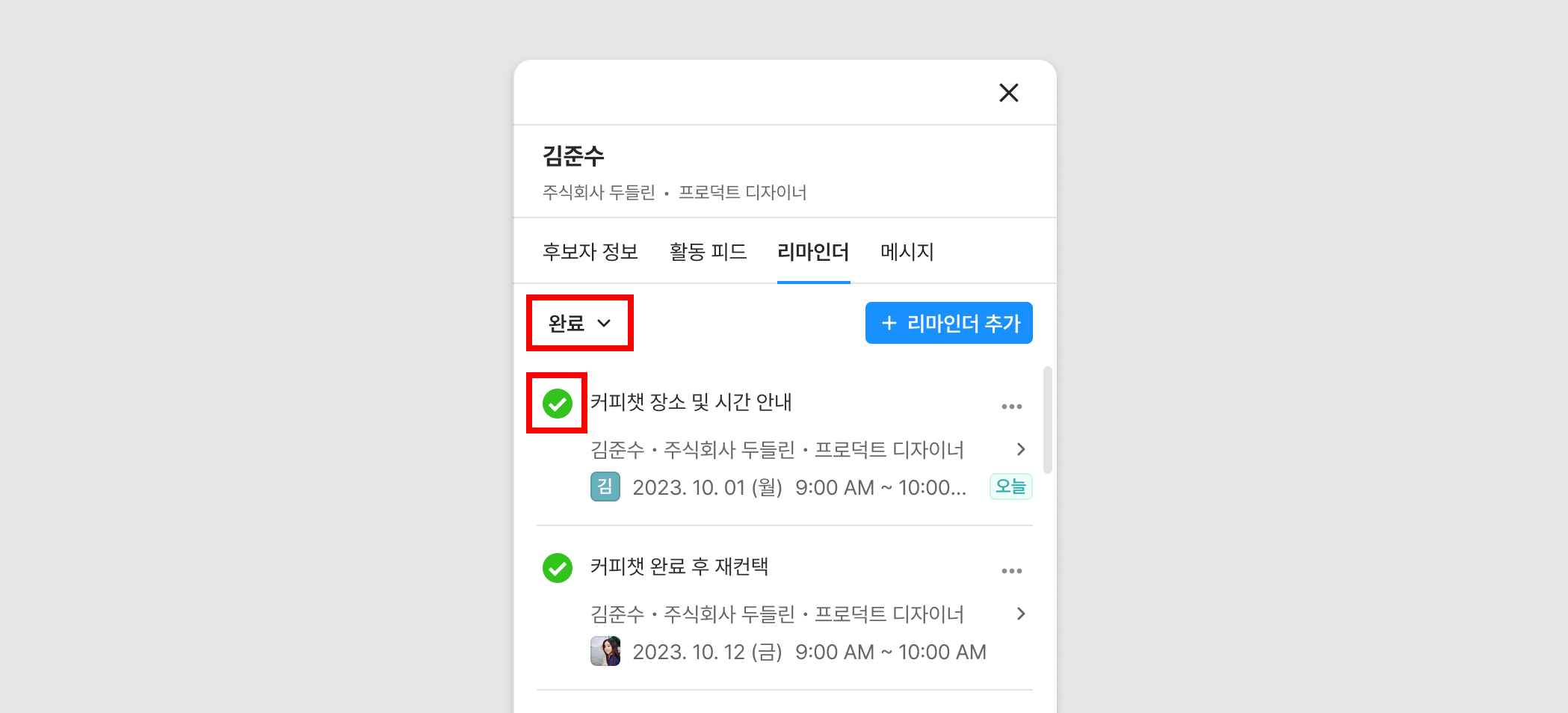The image size is (1568, 713).
Task: Tap 리마인더 추가 to add a reminder
Action: coord(948,323)
